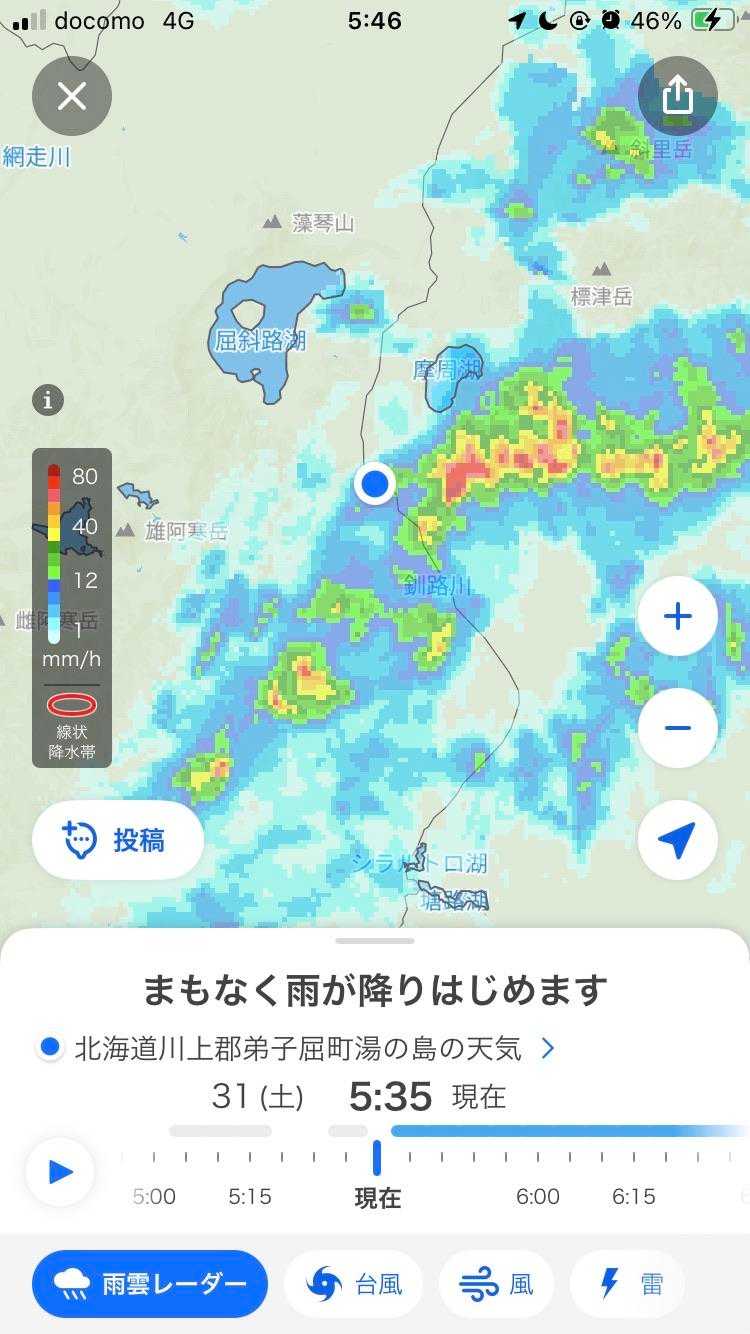Zoom out on the map
The height and width of the screenshot is (1334, 750).
coord(677,727)
